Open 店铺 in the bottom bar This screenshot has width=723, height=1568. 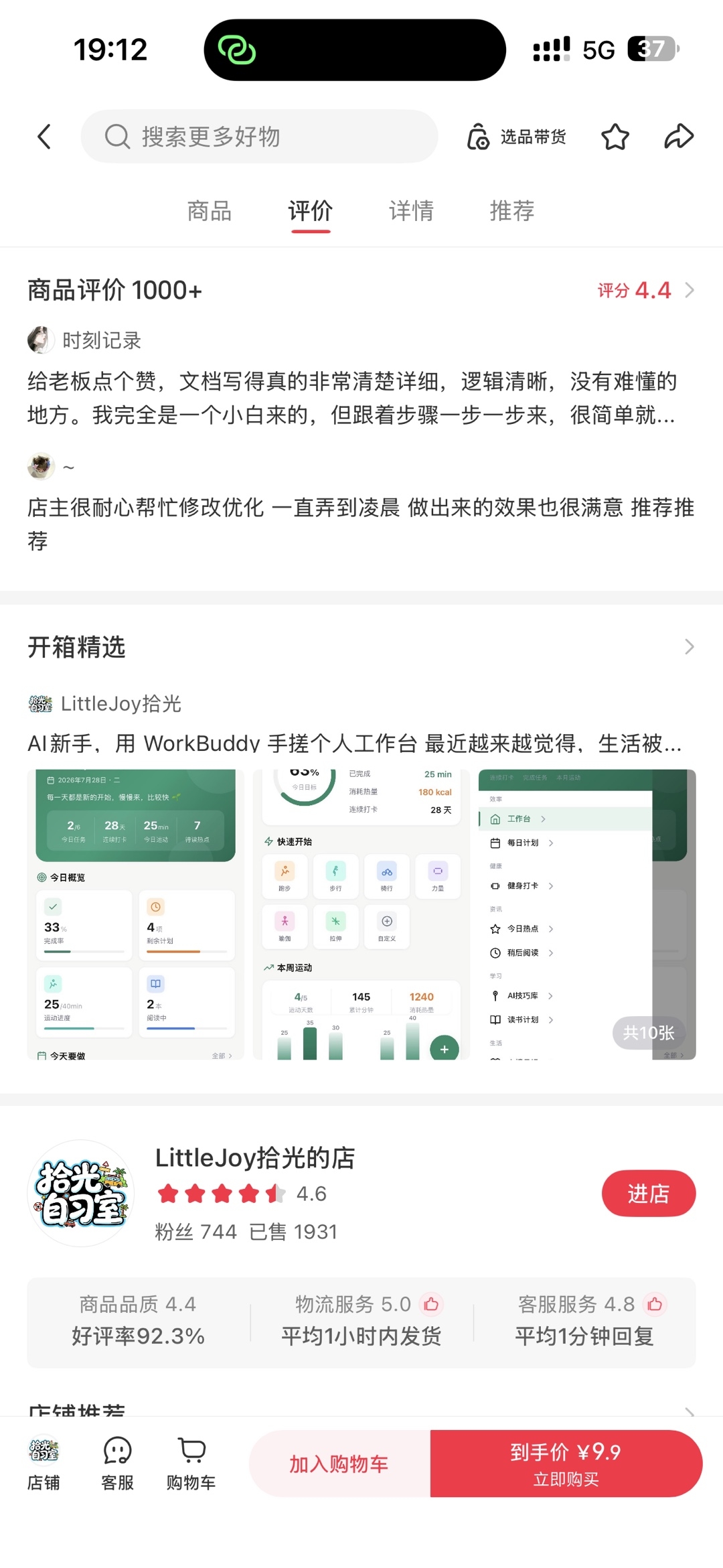44,1464
